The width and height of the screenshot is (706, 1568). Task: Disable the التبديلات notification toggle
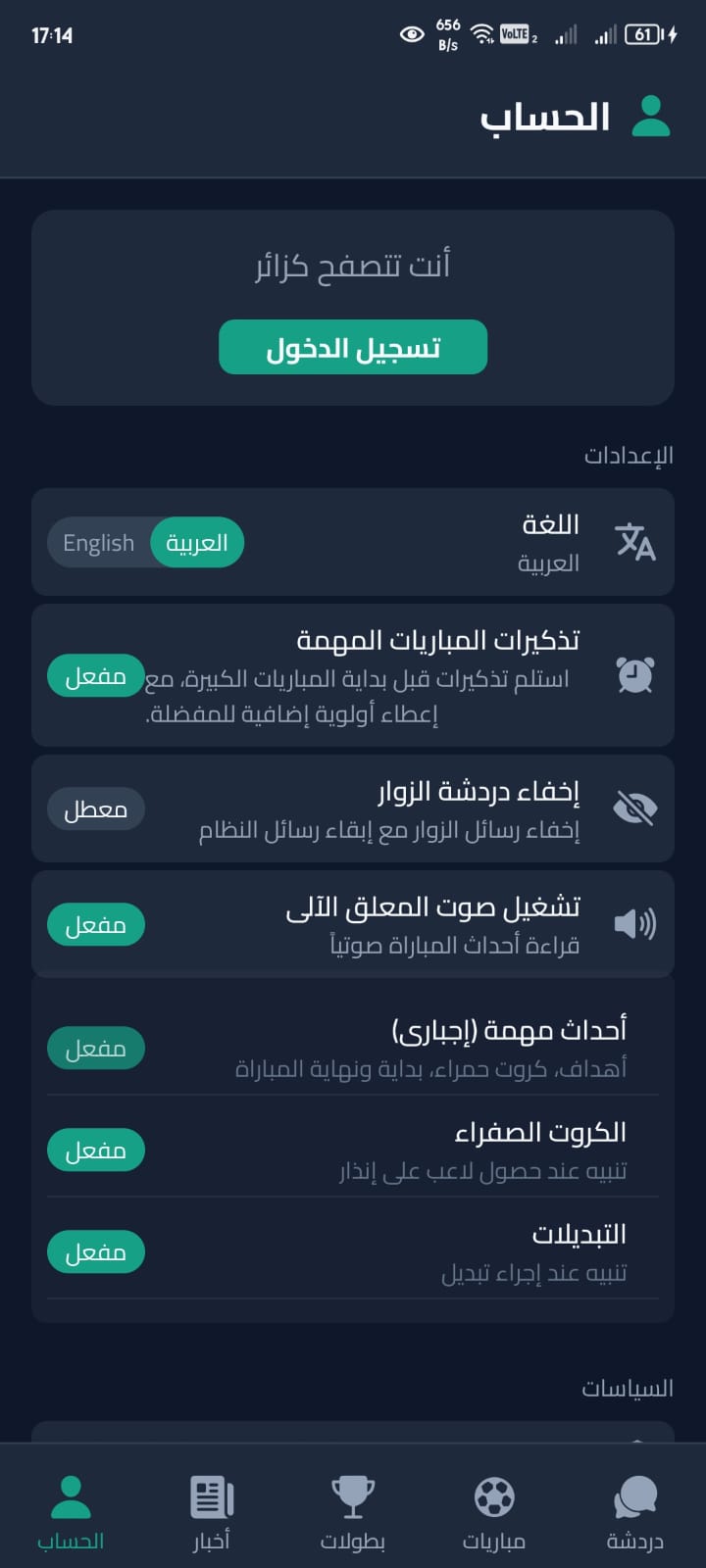pyautogui.click(x=95, y=1250)
